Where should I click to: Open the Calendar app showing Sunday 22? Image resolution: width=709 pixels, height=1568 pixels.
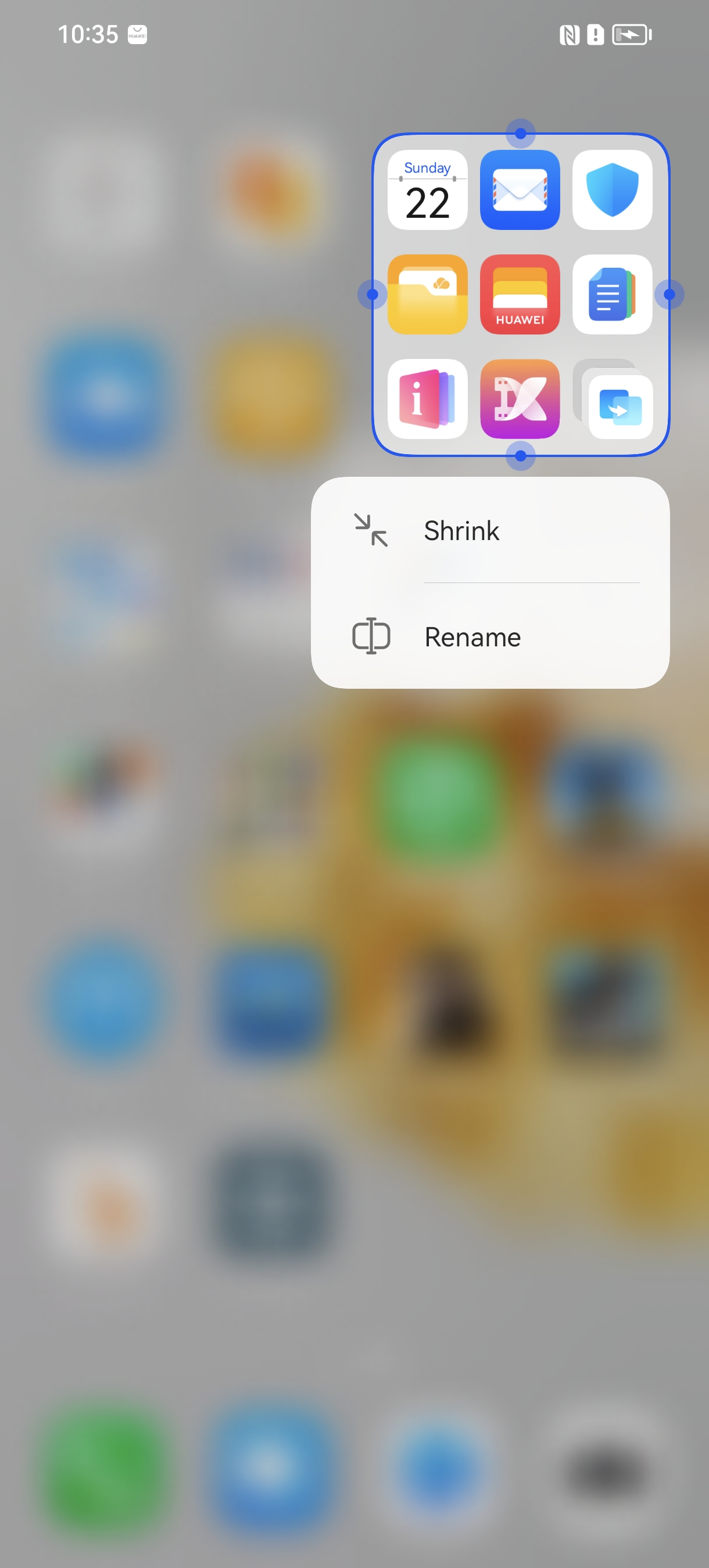click(x=428, y=190)
